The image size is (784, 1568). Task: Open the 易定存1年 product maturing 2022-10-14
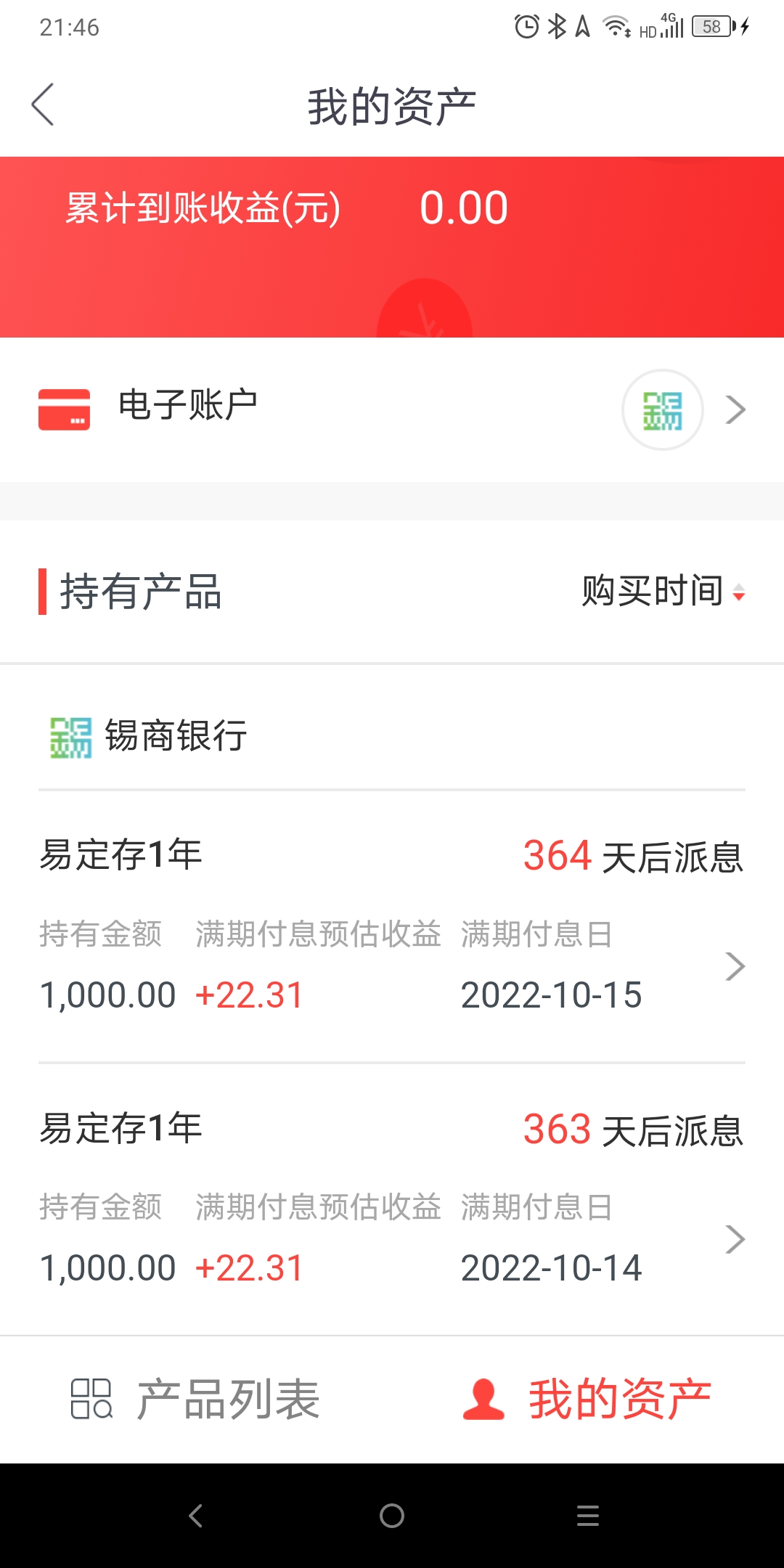(392, 1200)
